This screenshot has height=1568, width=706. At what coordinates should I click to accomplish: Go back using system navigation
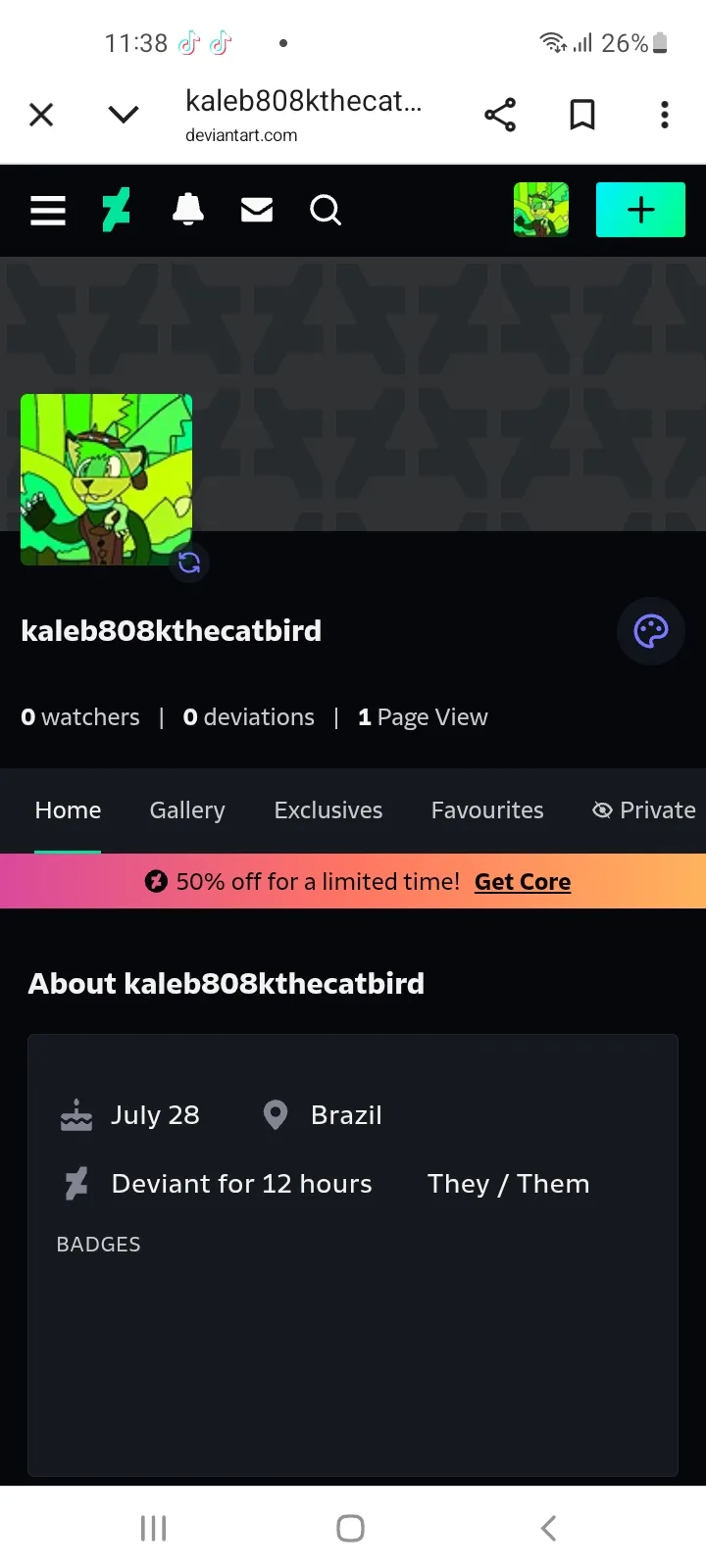click(549, 1528)
